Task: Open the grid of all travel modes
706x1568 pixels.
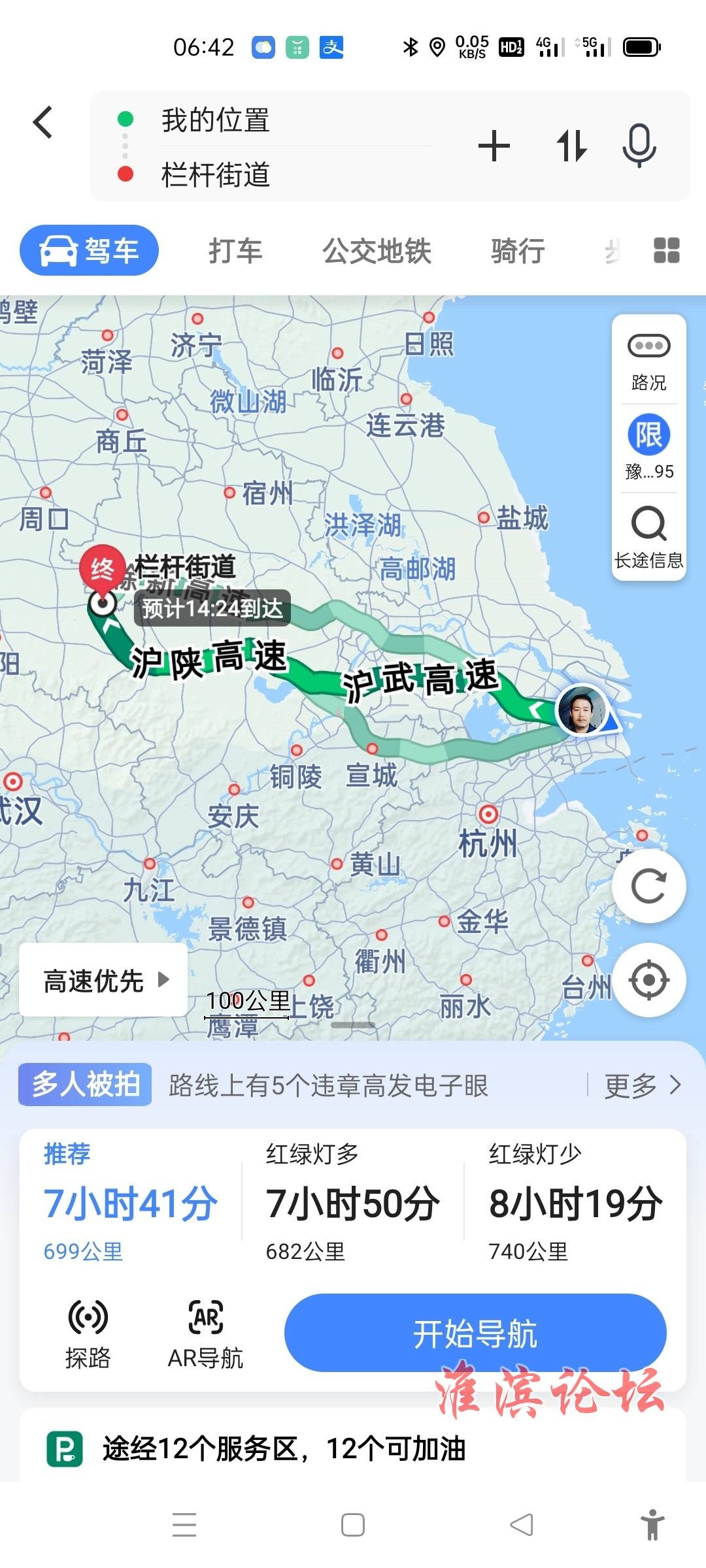Action: (667, 250)
